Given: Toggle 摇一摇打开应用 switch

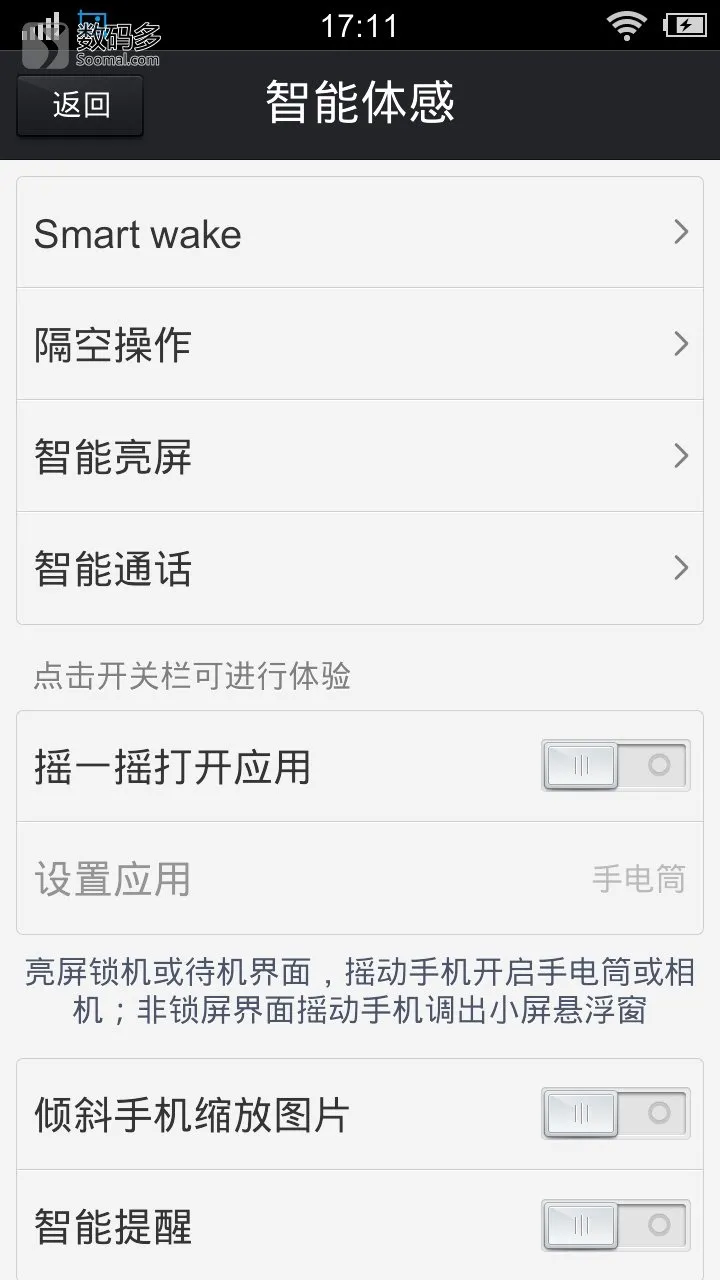Looking at the screenshot, I should point(615,767).
